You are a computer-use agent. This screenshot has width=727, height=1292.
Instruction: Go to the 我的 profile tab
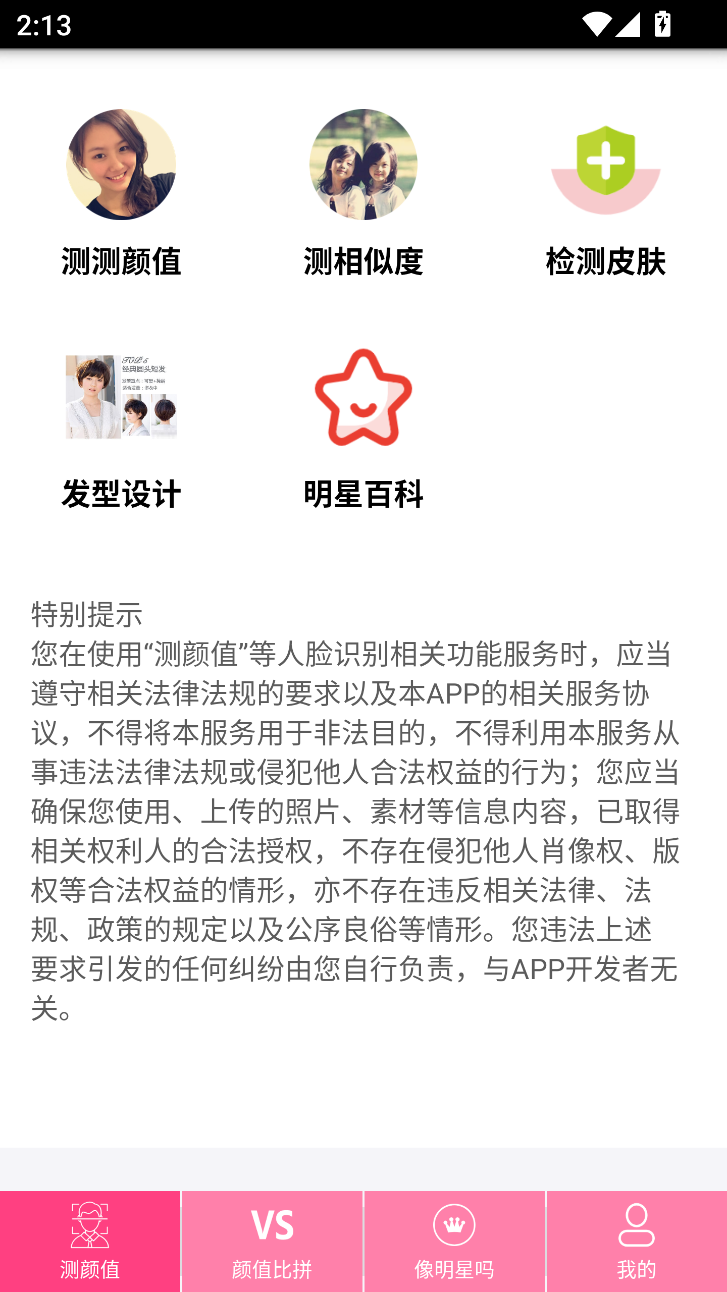click(x=636, y=1241)
